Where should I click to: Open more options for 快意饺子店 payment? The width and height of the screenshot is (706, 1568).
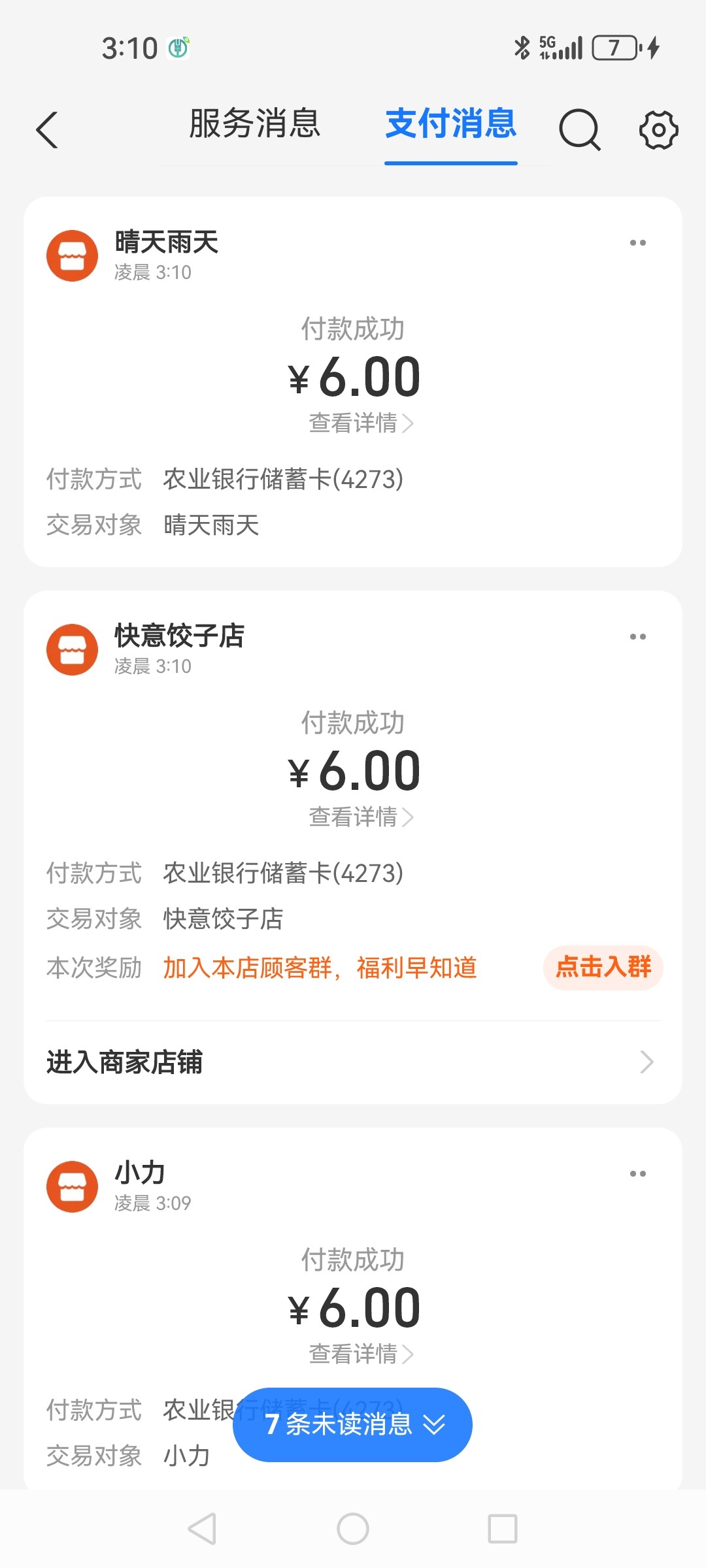pos(637,637)
